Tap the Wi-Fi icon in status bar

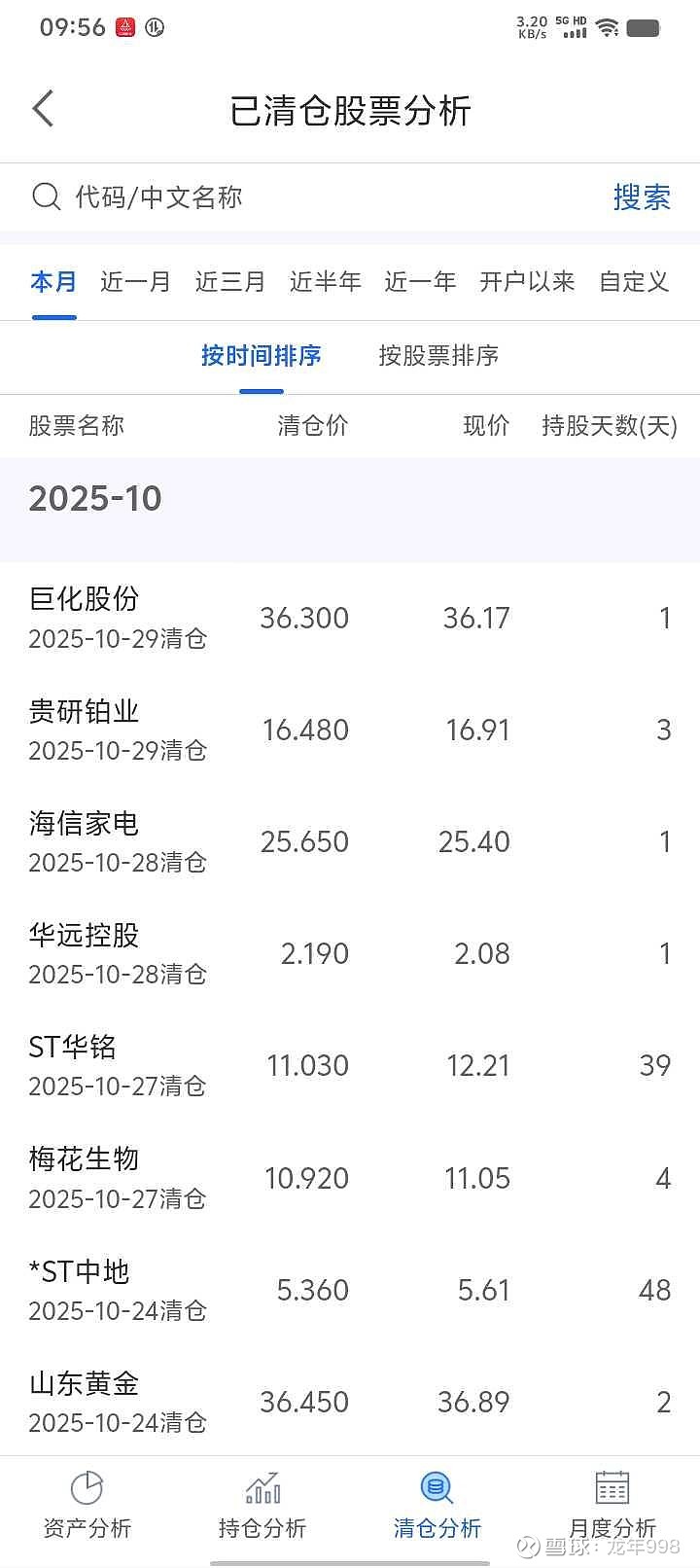click(x=609, y=28)
